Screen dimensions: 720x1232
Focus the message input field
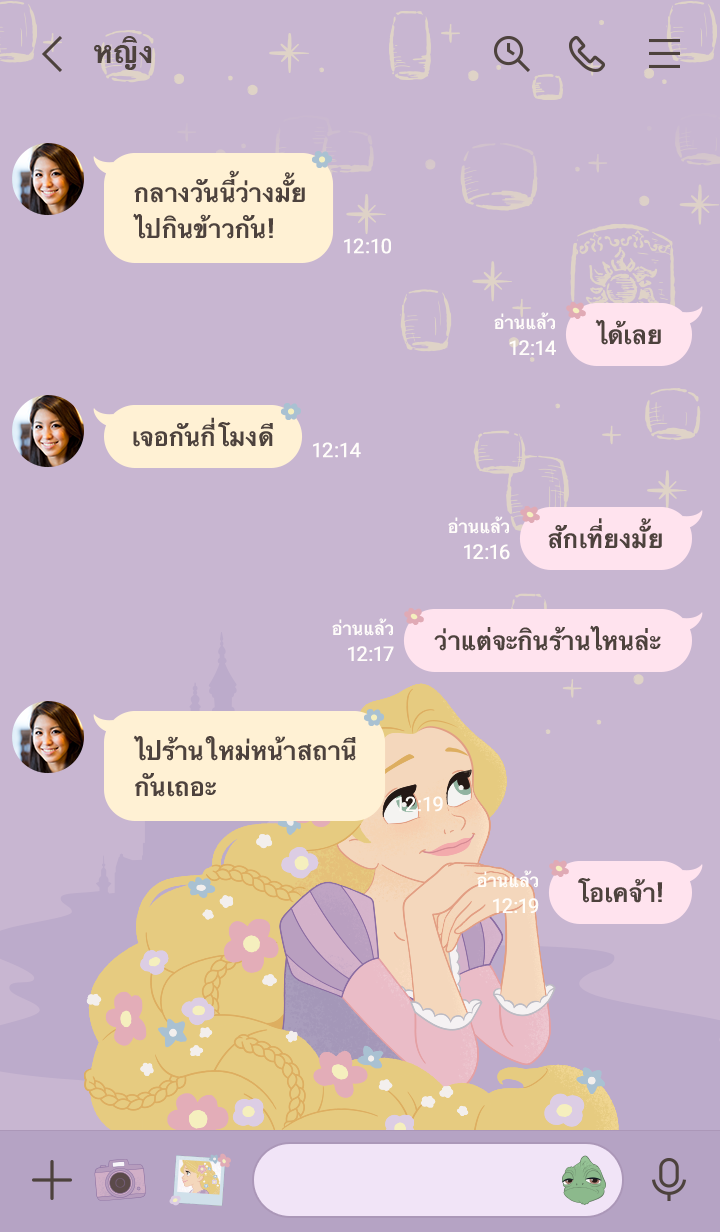pos(400,1181)
